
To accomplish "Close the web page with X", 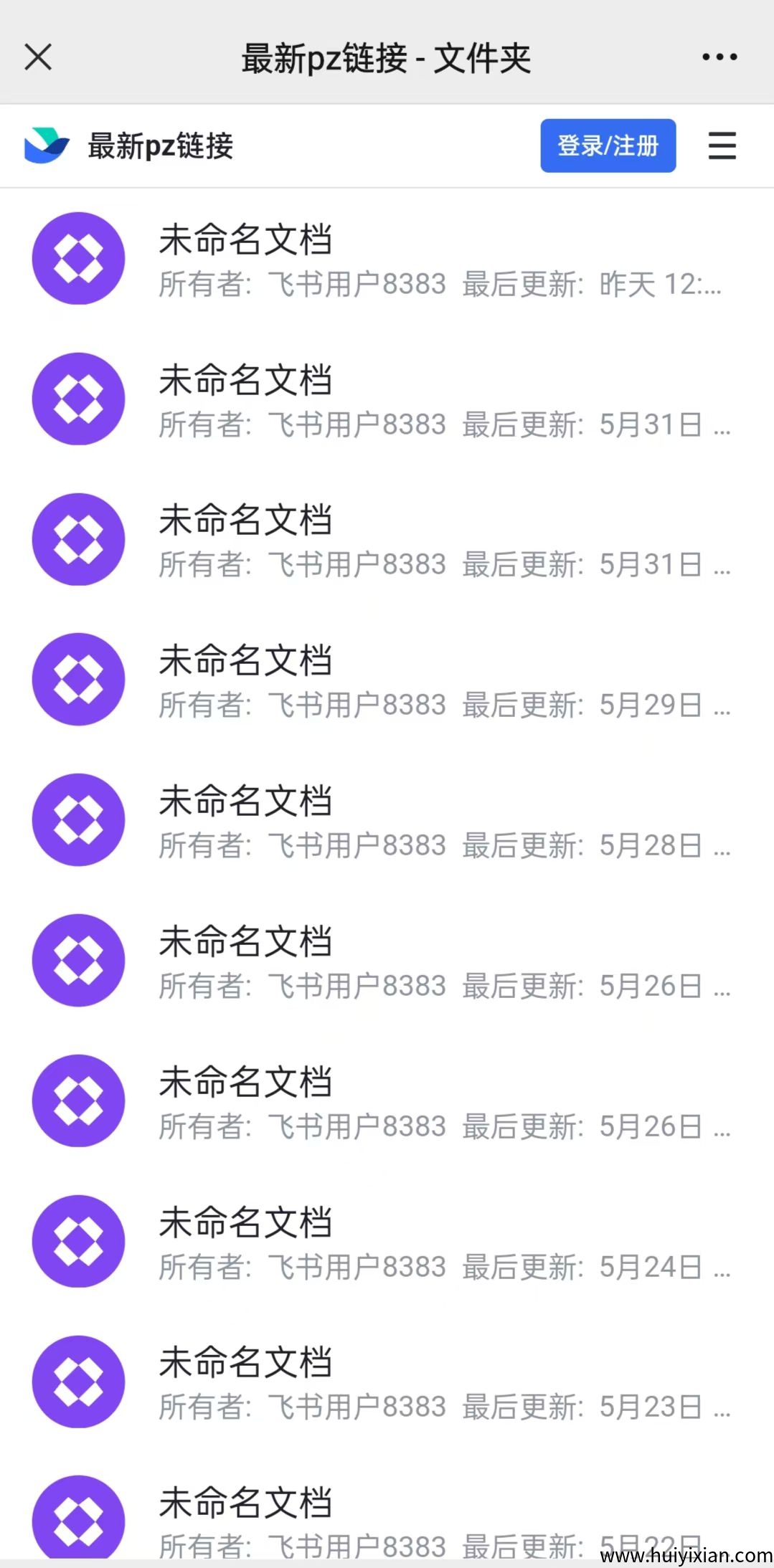I will (x=38, y=57).
